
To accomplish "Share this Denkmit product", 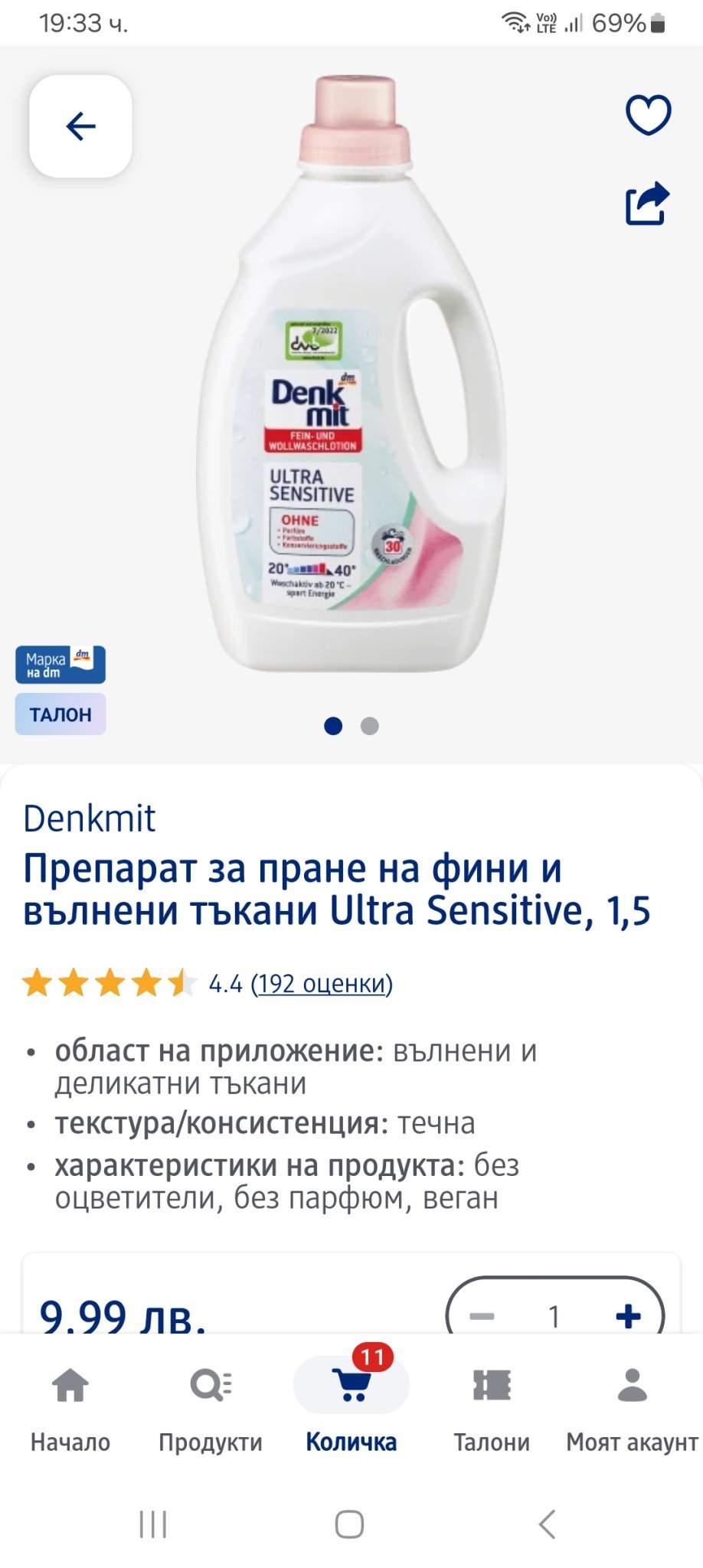I will click(x=648, y=204).
